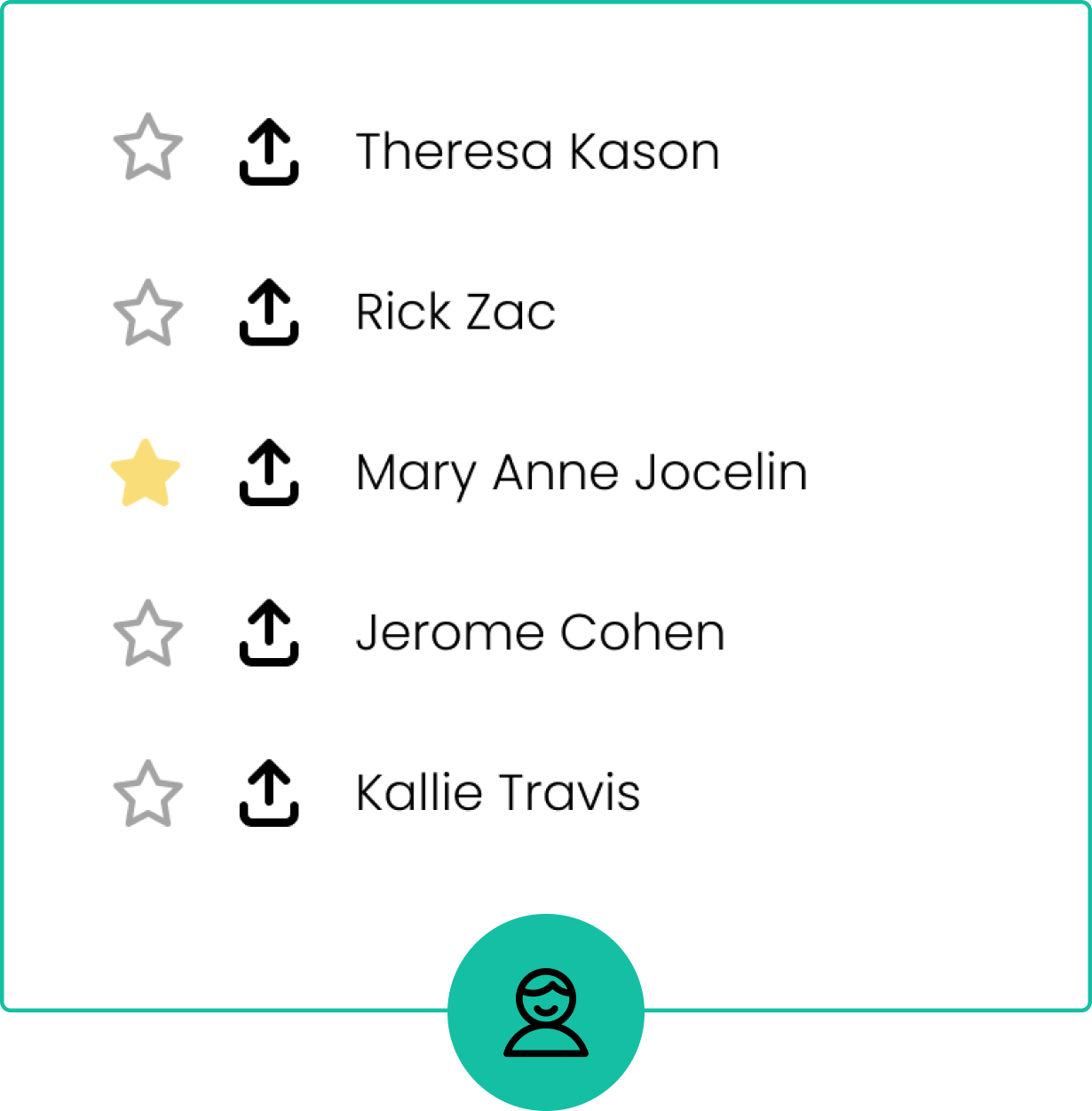Share Mary Anne Jocelin's entry

pos(269,473)
